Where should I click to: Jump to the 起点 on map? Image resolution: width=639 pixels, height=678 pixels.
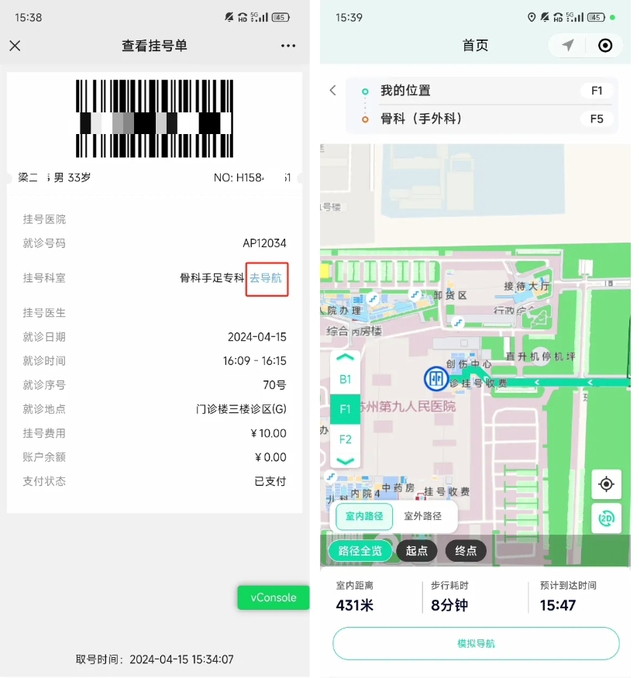click(x=417, y=550)
